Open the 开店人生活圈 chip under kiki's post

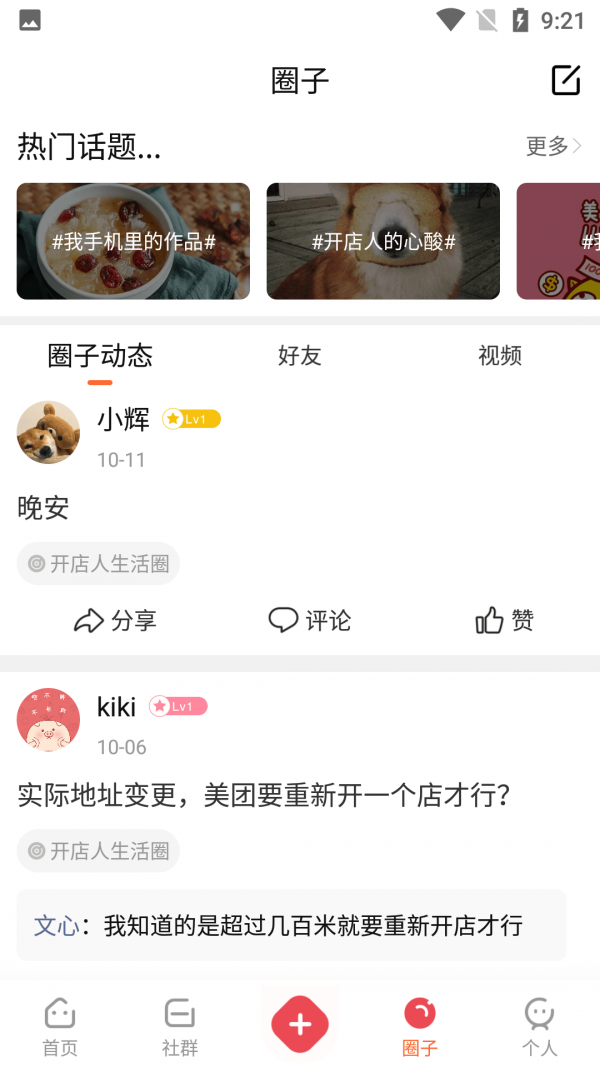(x=98, y=851)
